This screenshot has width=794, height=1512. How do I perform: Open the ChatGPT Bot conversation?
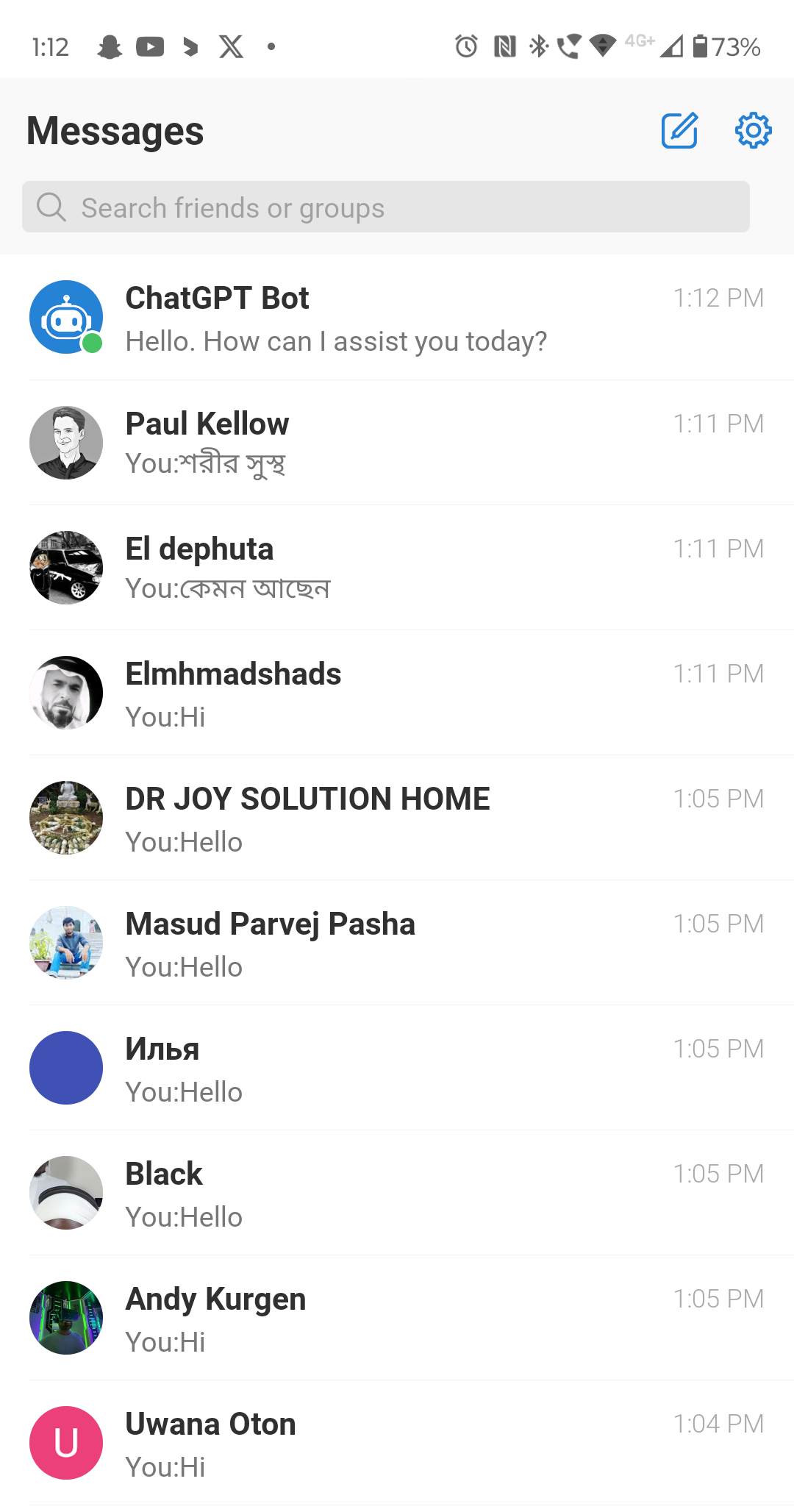pyautogui.click(x=397, y=318)
